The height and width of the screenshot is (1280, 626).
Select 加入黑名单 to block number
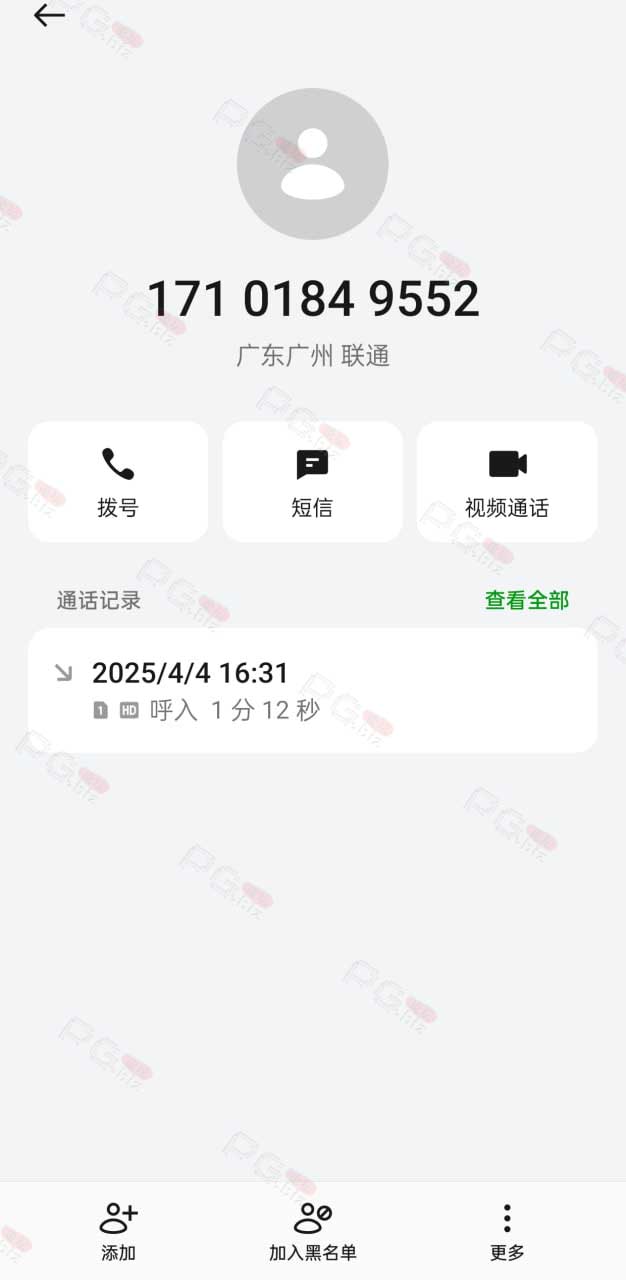(x=312, y=1231)
